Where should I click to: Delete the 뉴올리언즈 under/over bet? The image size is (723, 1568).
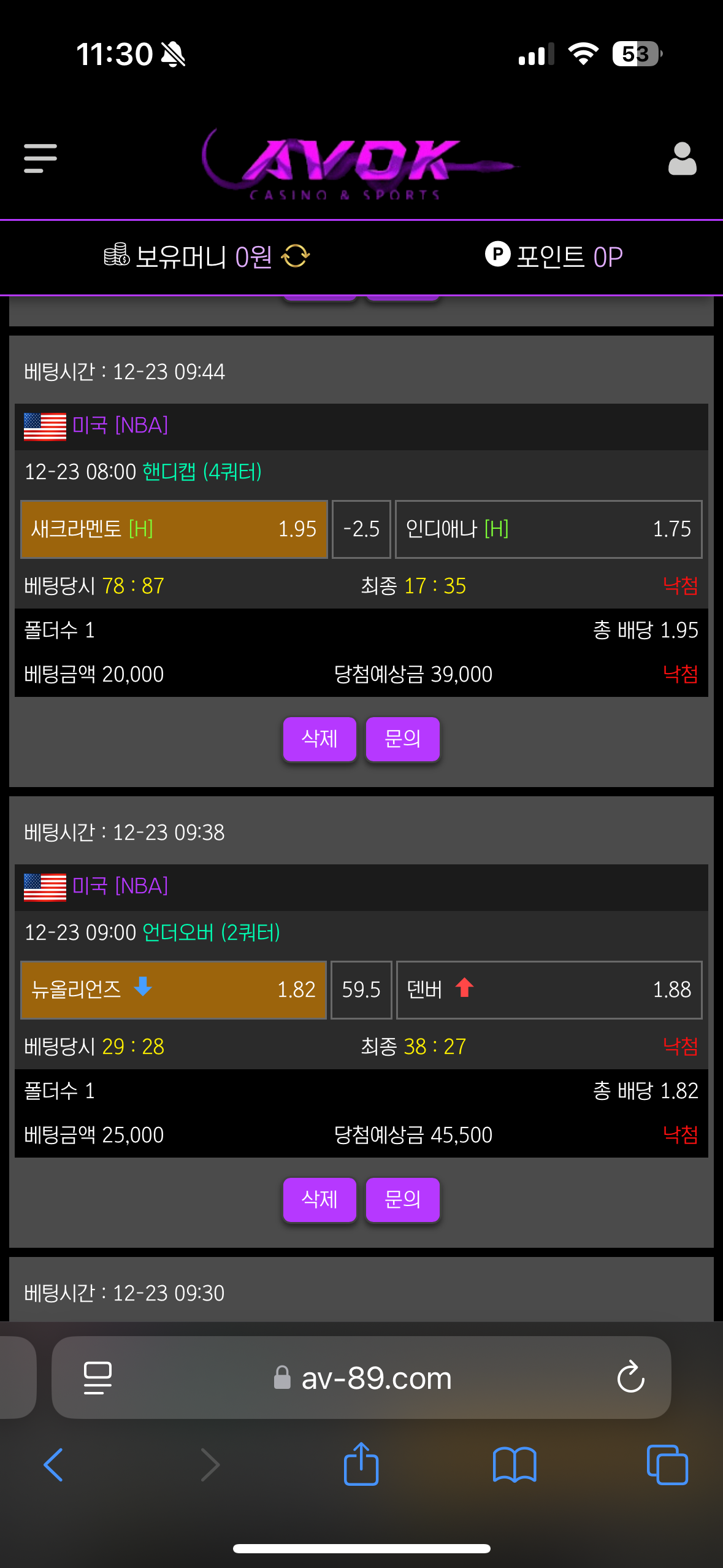pos(319,1199)
